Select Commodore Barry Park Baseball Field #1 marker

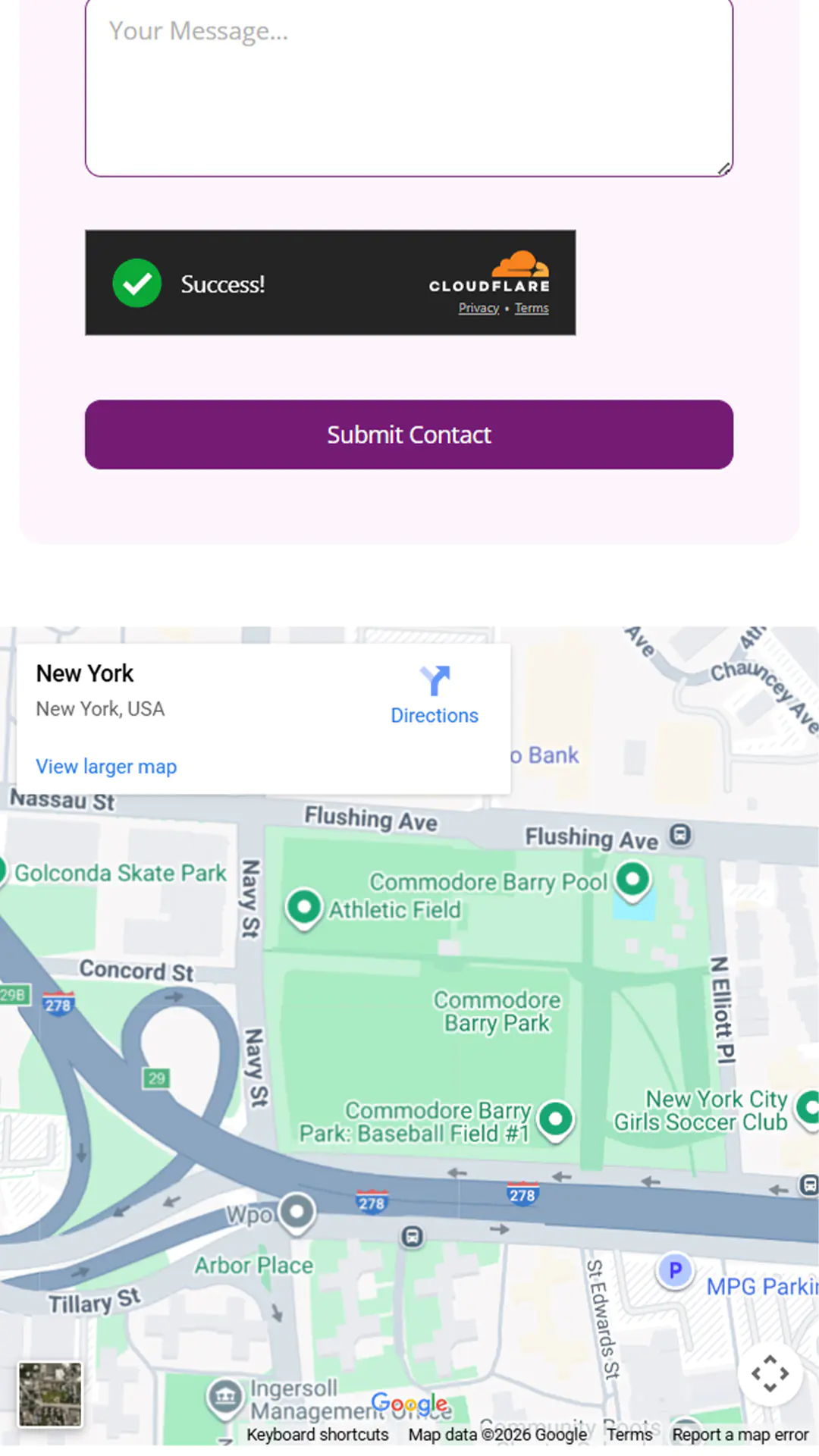pyautogui.click(x=556, y=1119)
